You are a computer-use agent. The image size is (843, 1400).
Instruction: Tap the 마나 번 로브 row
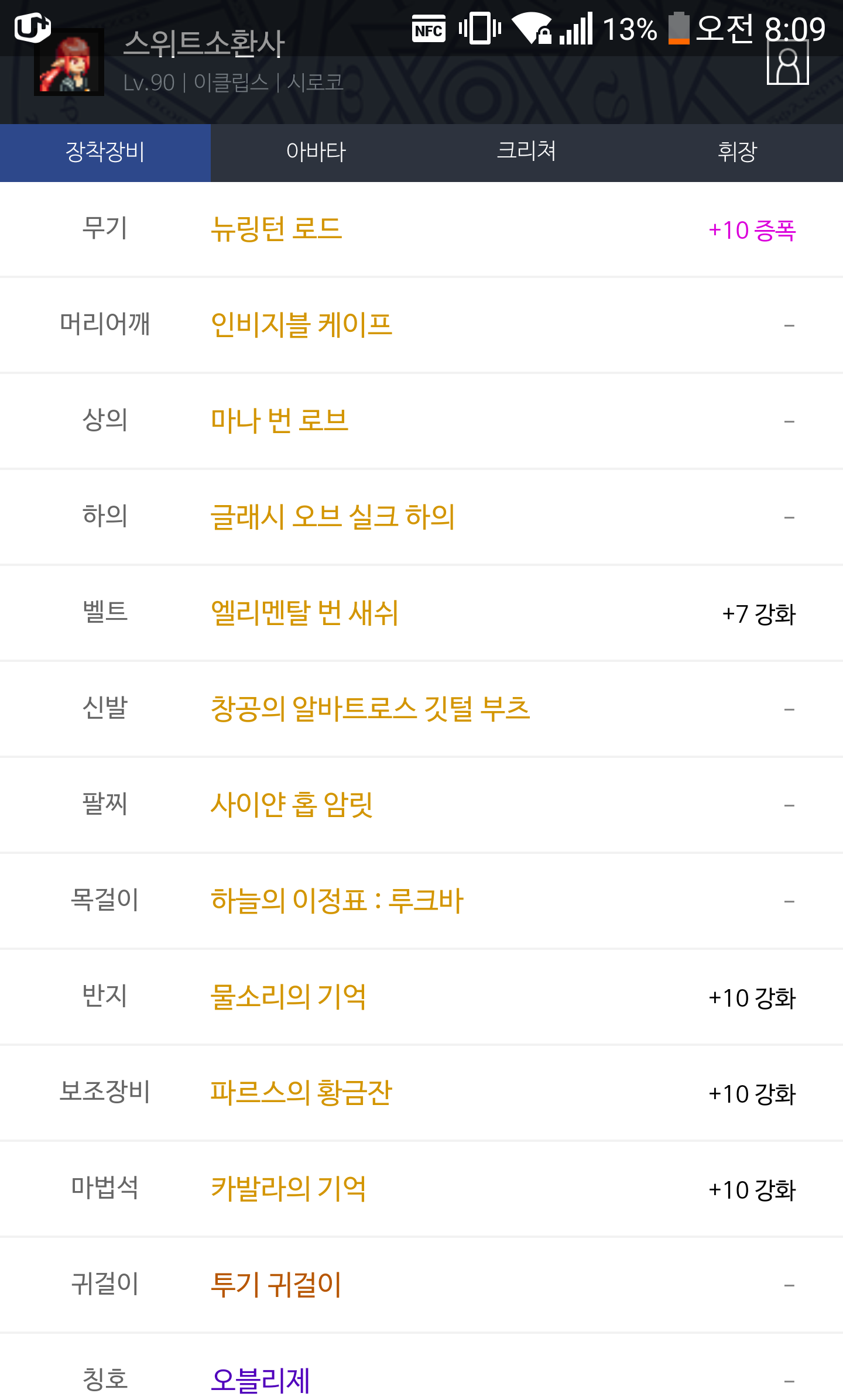pyautogui.click(x=280, y=421)
